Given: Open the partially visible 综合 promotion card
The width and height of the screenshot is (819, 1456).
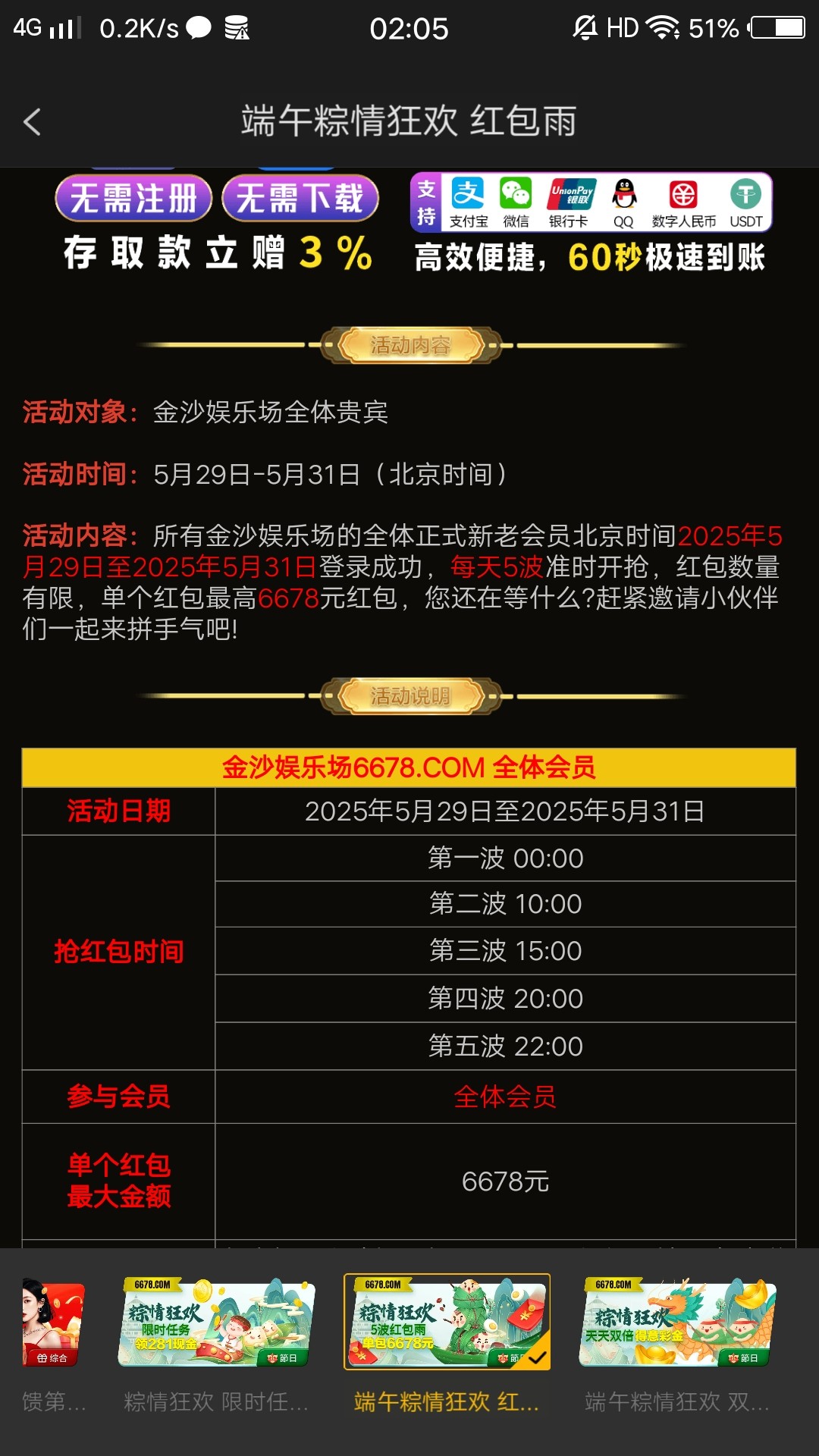Looking at the screenshot, I should 52,1323.
